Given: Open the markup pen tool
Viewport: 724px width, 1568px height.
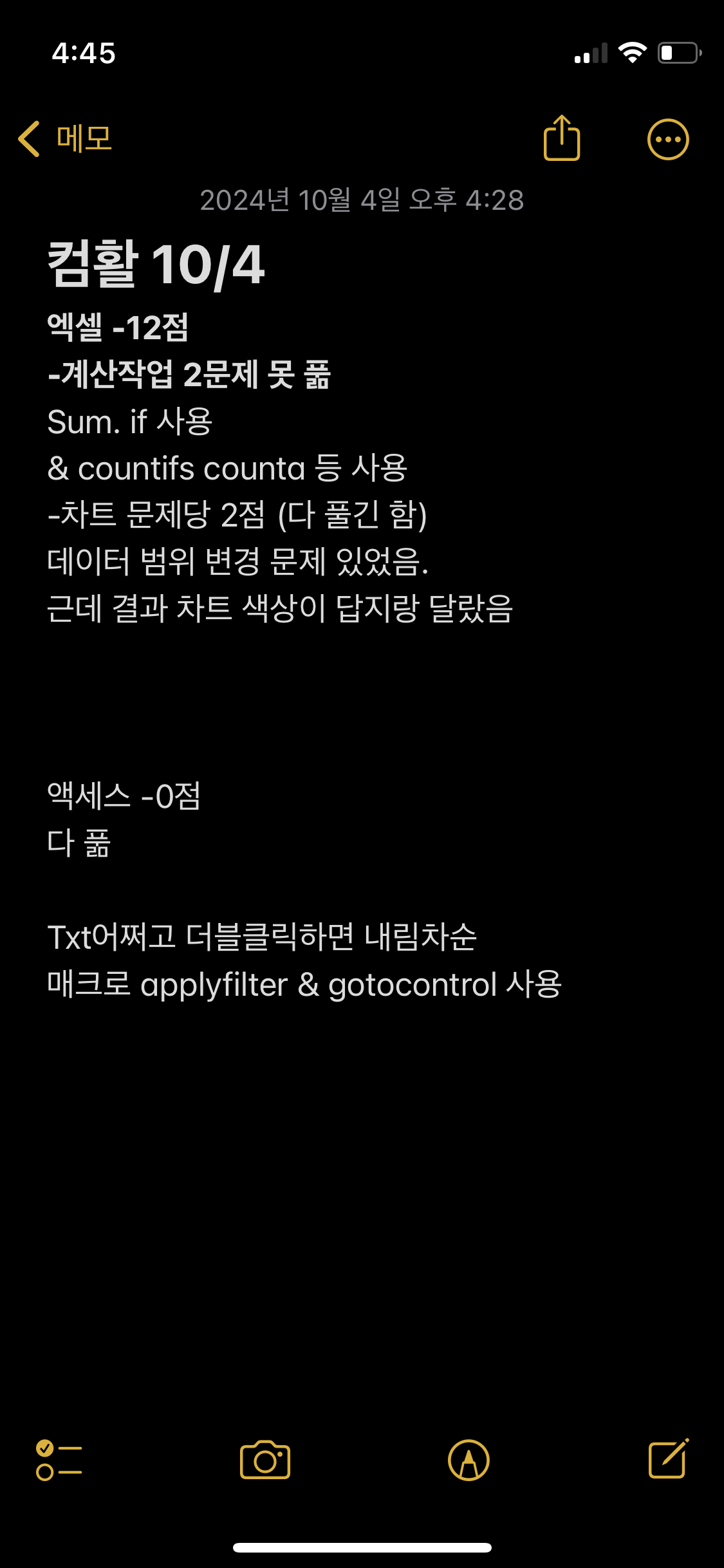Looking at the screenshot, I should 469,1460.
